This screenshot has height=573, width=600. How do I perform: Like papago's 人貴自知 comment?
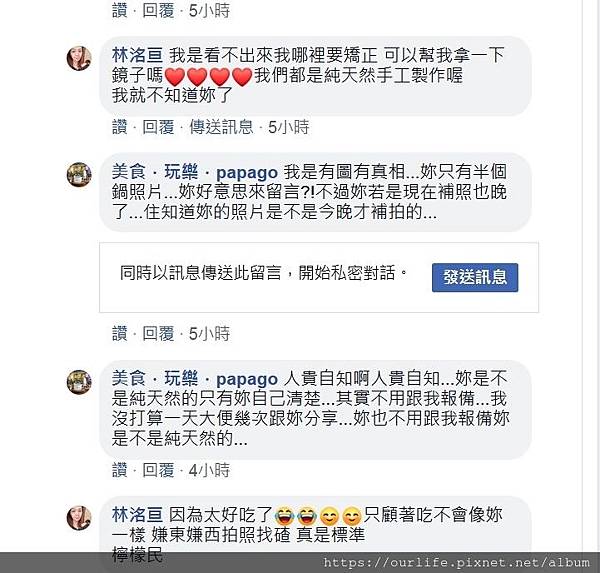[x=119, y=471]
